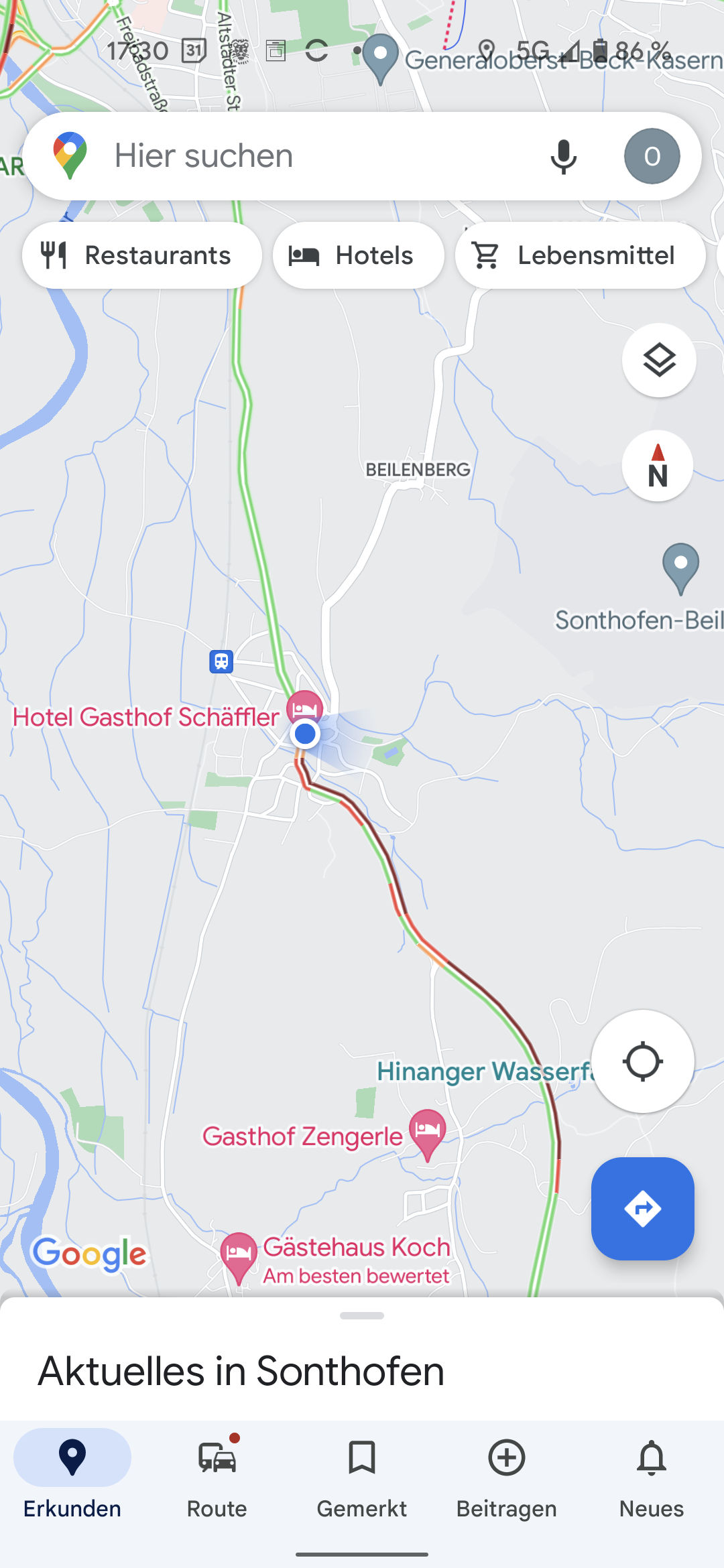The image size is (724, 1568).
Task: Open directions with the blue route button
Action: point(642,1209)
